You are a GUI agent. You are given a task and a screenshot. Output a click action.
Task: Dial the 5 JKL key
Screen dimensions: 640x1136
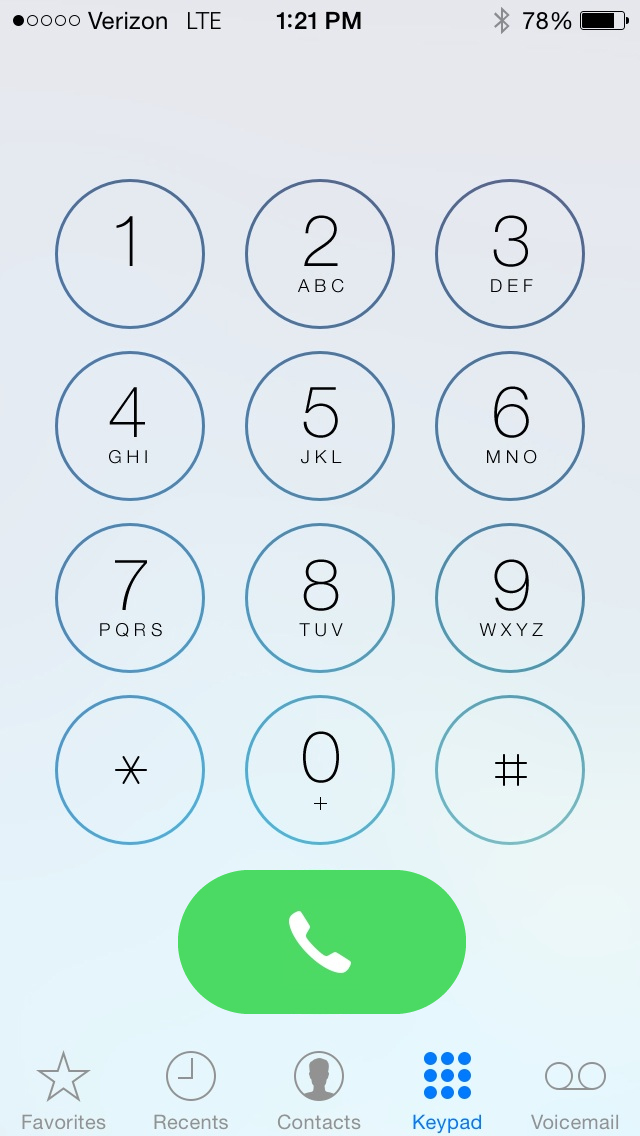320,426
